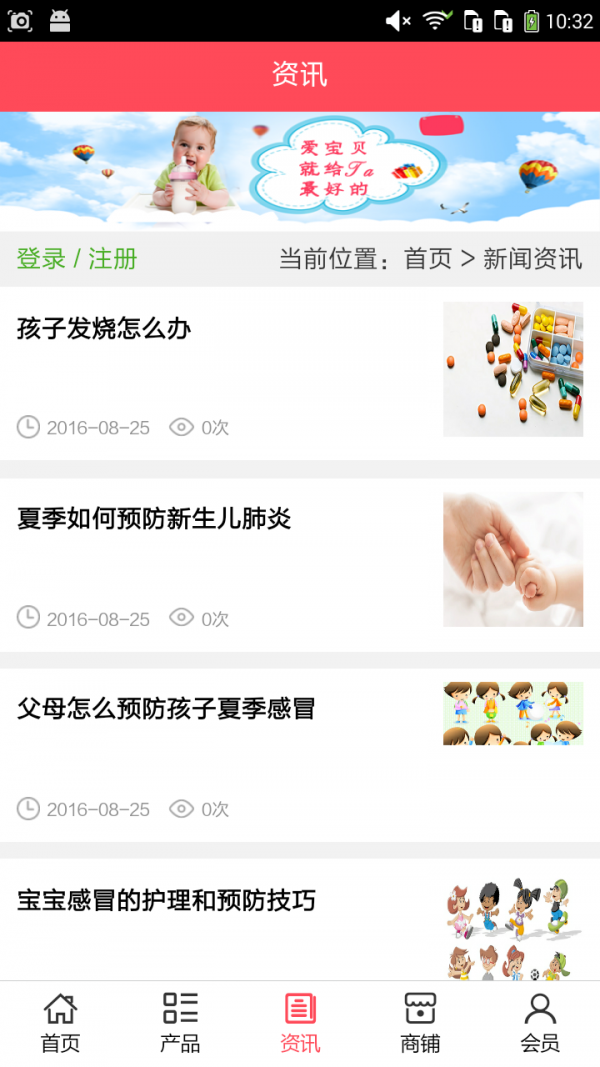Go to the 商铺 shop tab
The height and width of the screenshot is (1067, 600).
click(x=420, y=1023)
